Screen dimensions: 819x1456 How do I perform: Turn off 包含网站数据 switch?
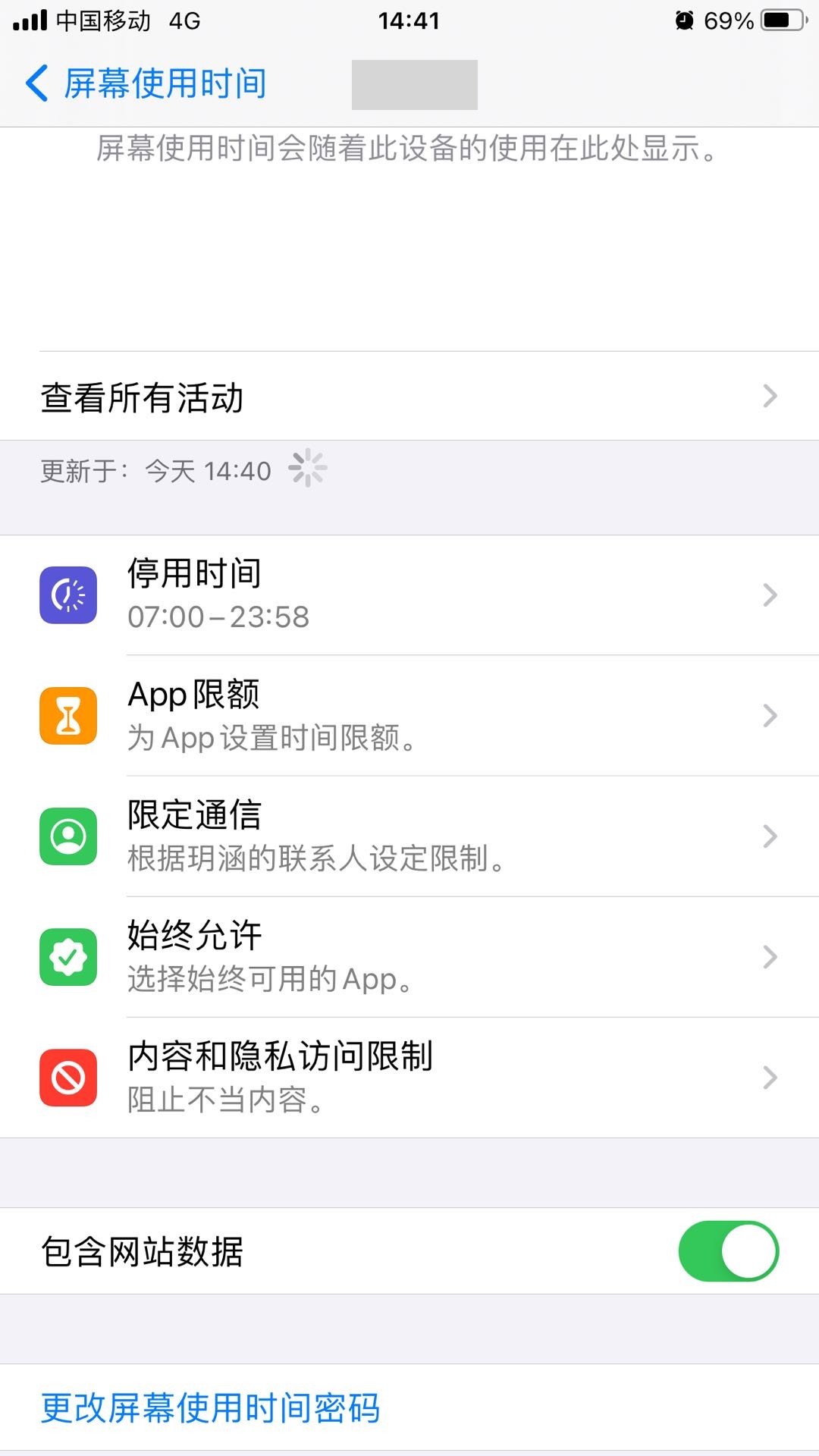[728, 1251]
